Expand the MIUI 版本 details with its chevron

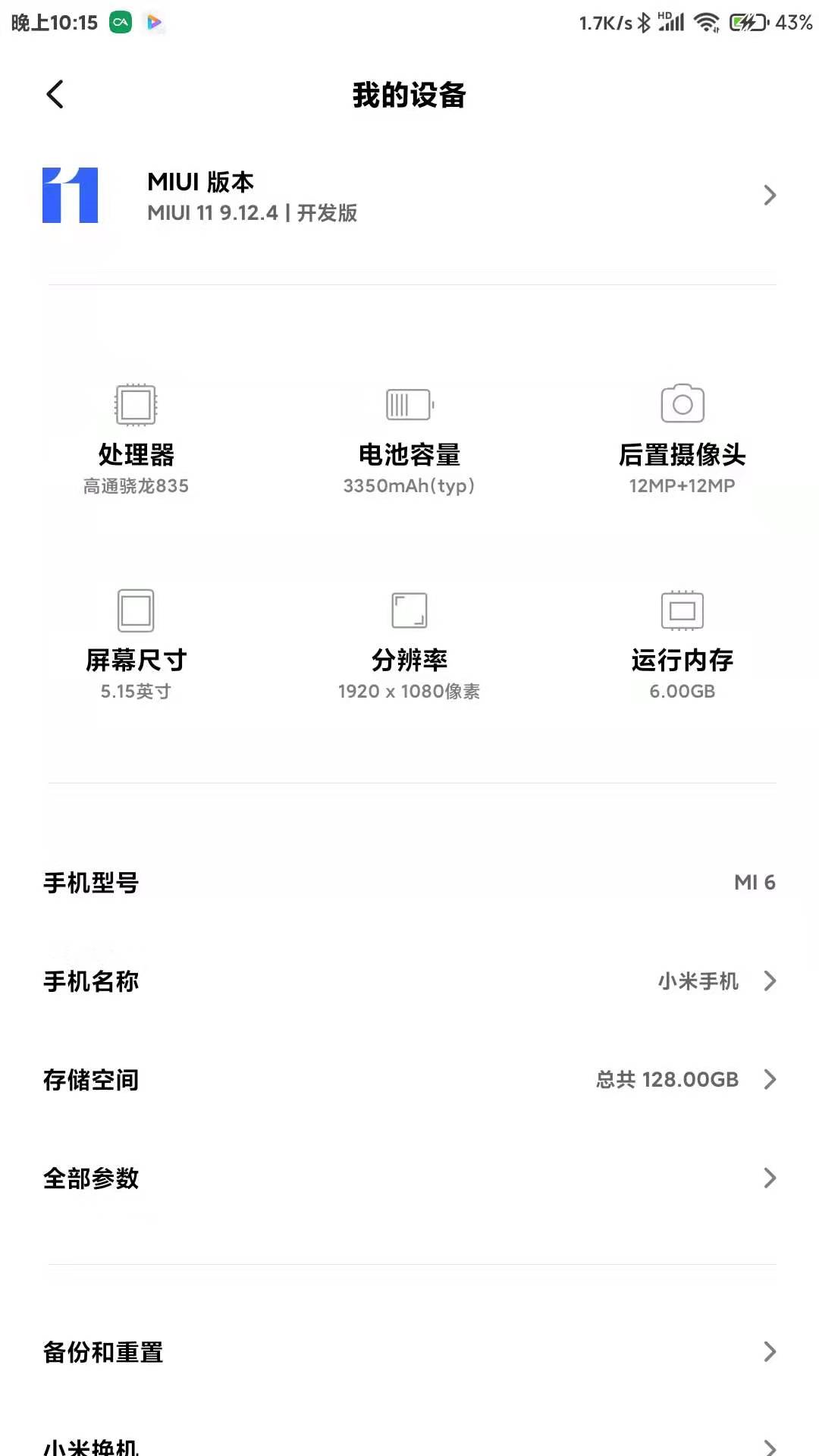[x=770, y=196]
